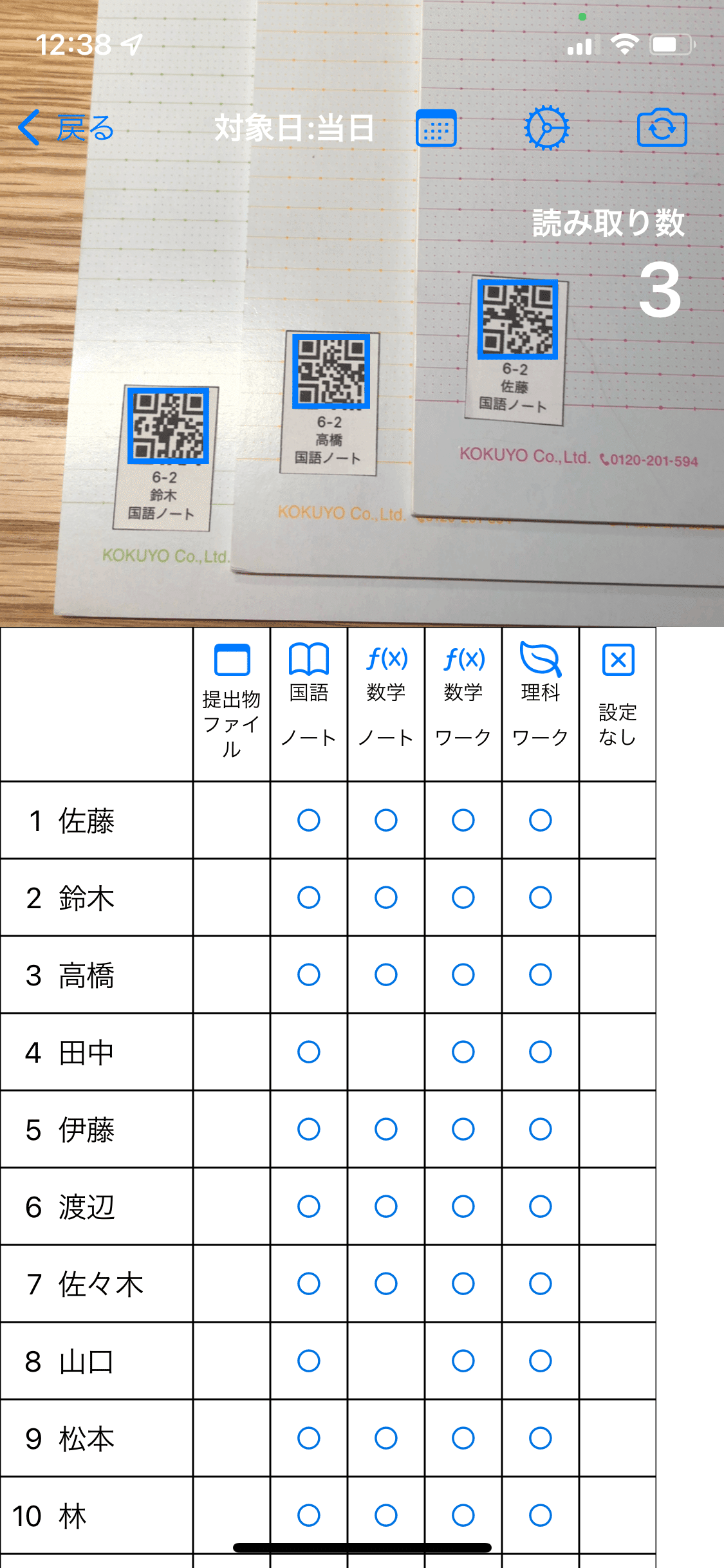Mark 佐々木's 数学ワーク circle
Image resolution: width=724 pixels, height=1568 pixels.
(x=463, y=1283)
